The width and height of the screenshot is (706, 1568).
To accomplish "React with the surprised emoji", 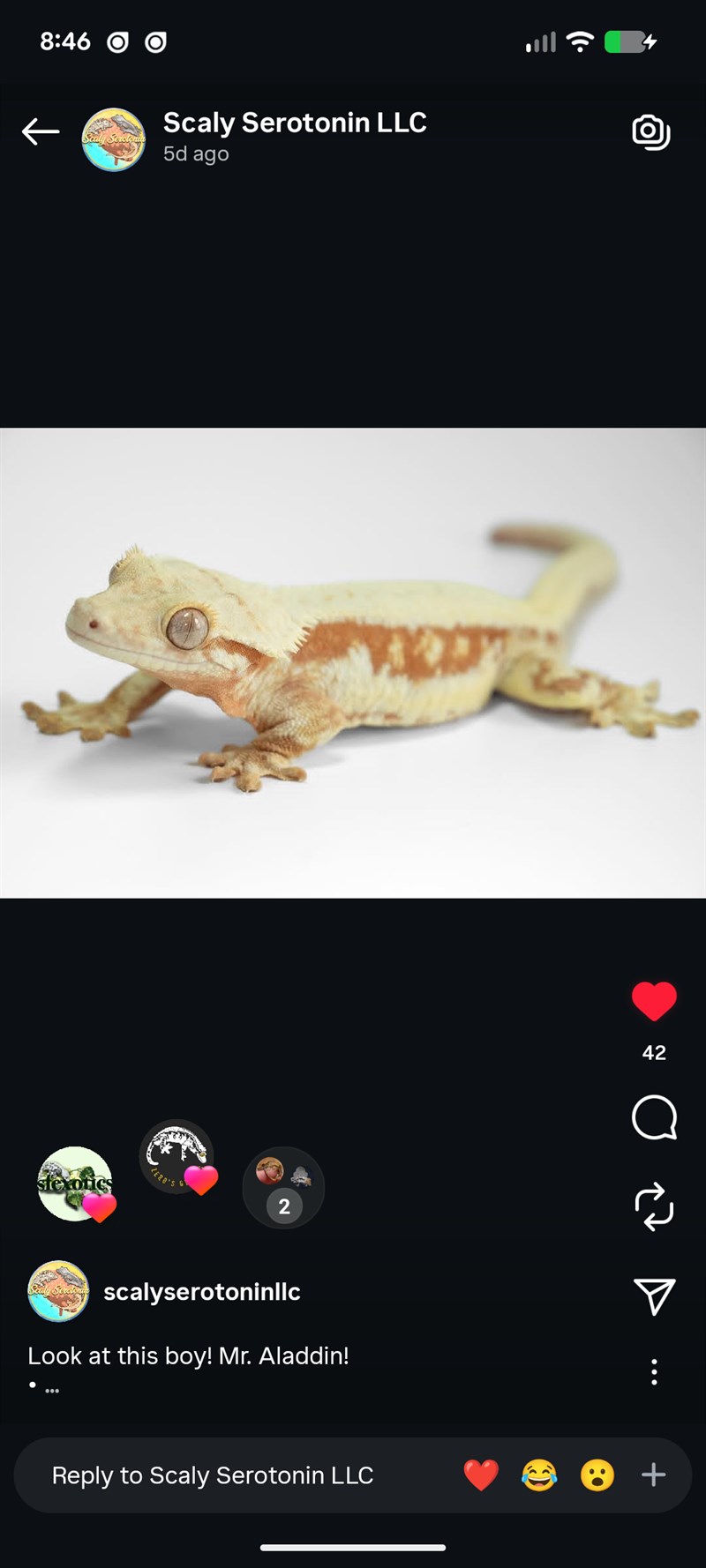I will 597,1475.
